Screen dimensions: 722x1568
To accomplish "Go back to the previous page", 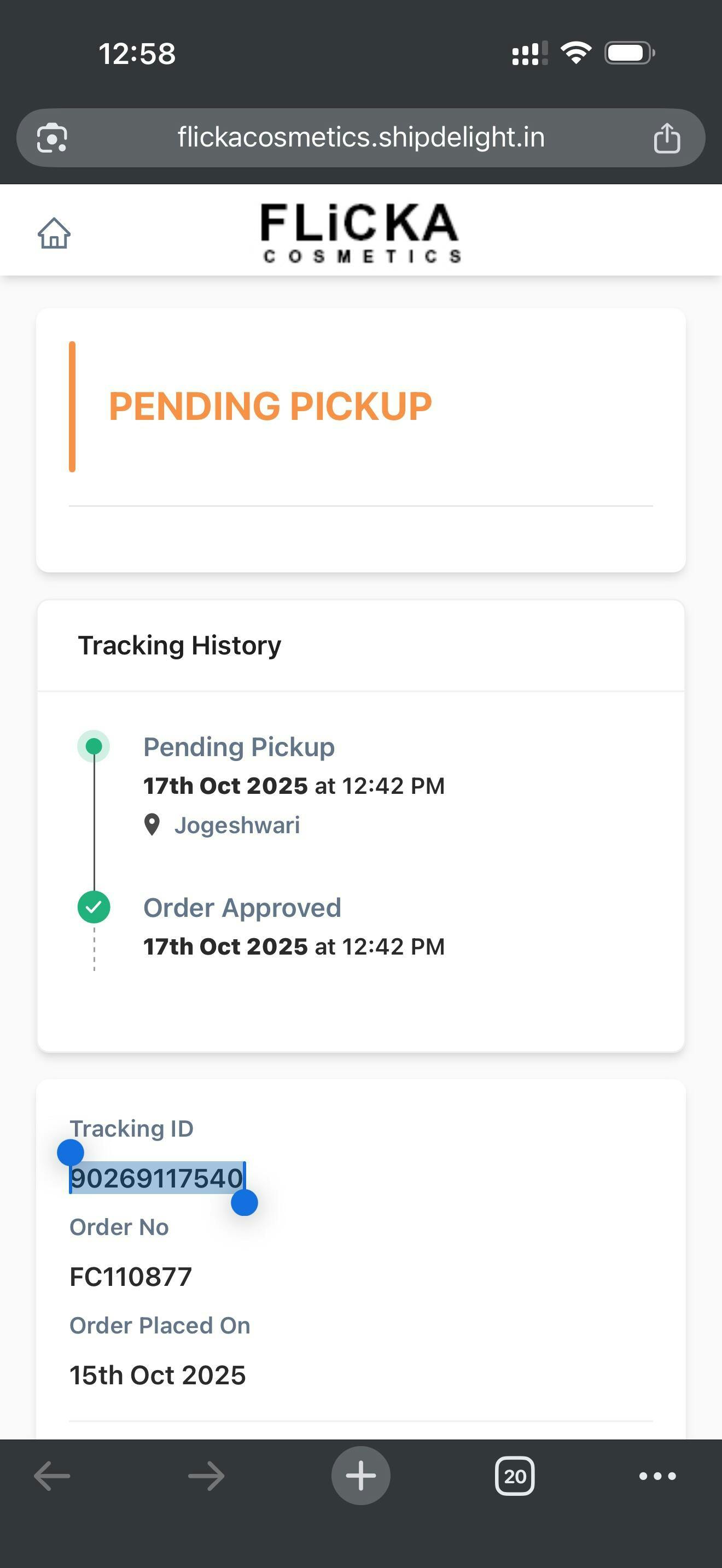I will [x=53, y=1476].
